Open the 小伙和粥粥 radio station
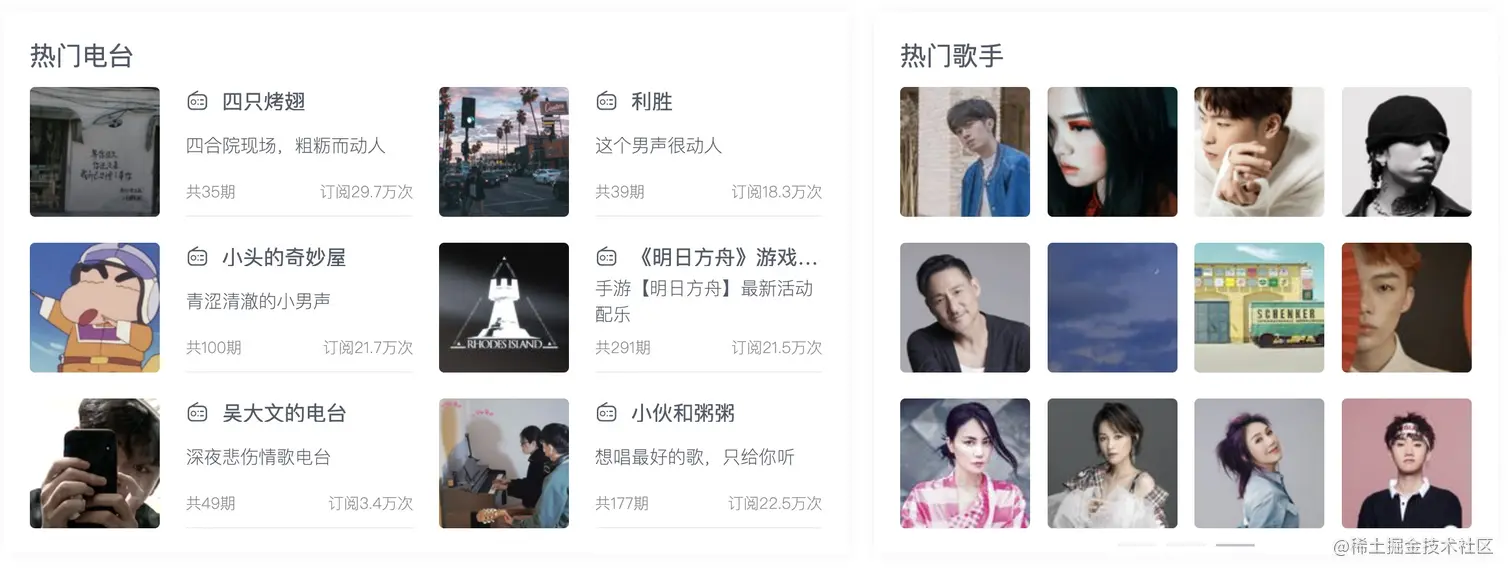Screen dimensions: 1512x575 (682, 414)
